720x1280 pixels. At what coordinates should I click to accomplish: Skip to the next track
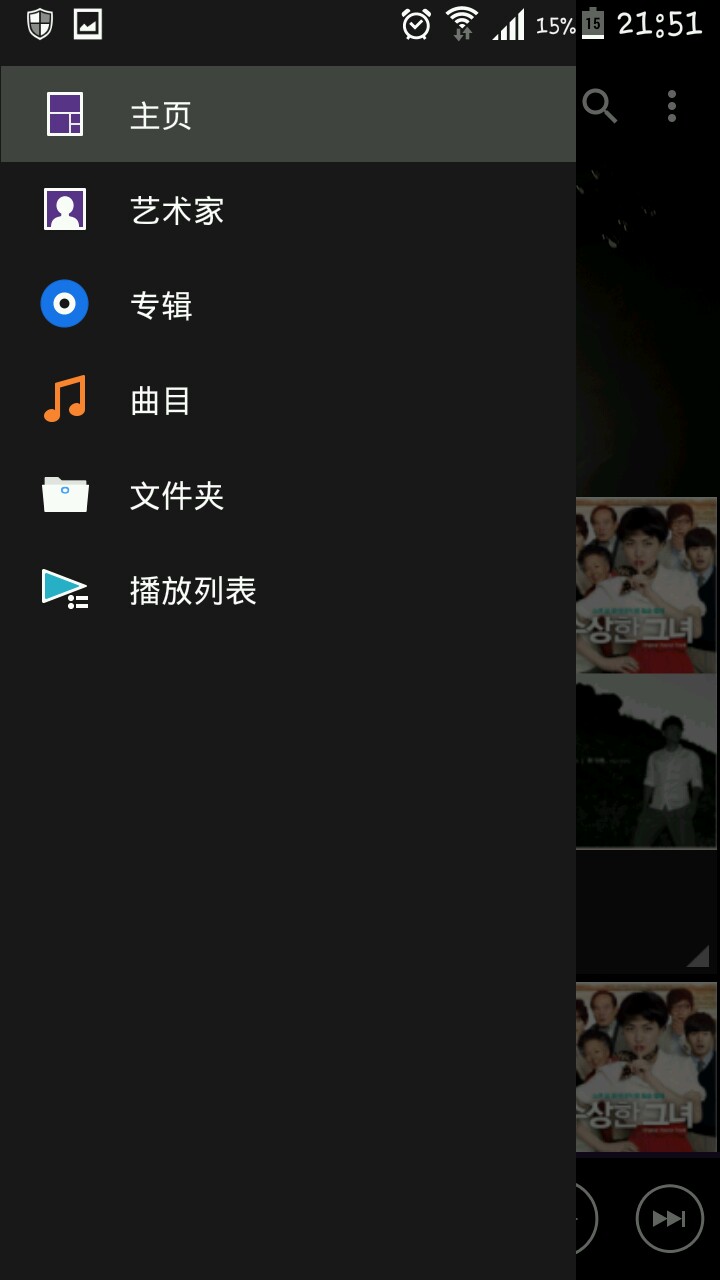coord(669,1218)
